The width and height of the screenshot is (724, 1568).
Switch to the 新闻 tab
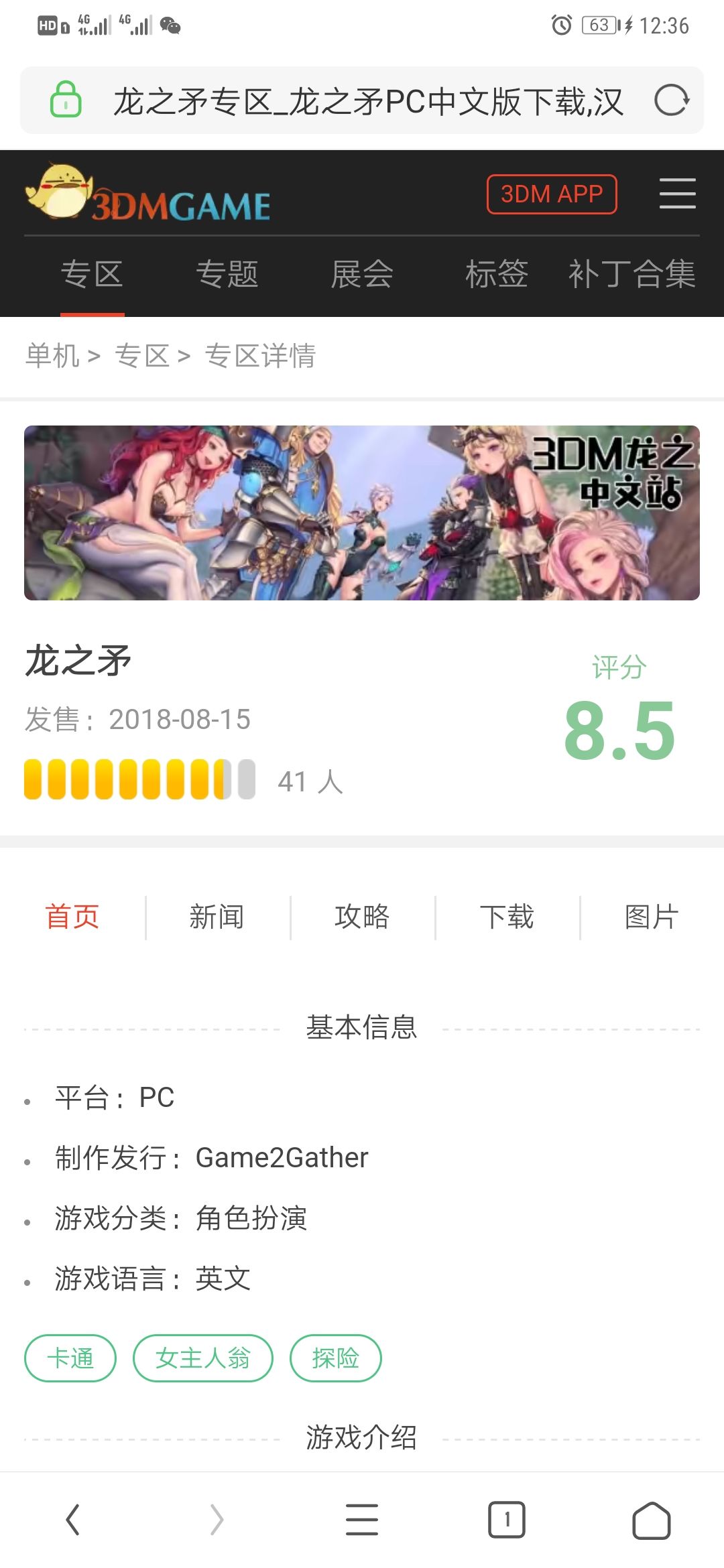(217, 917)
